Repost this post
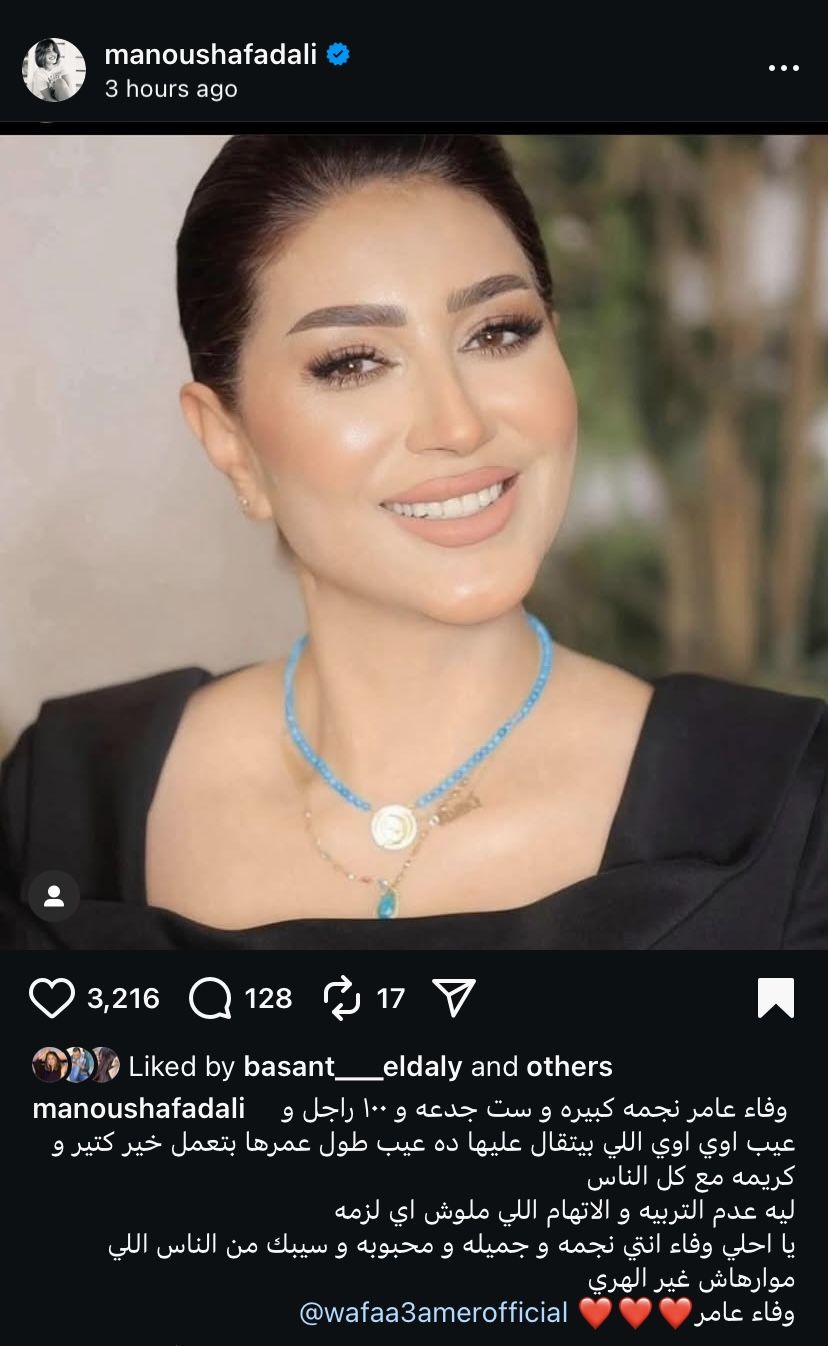 [x=342, y=998]
